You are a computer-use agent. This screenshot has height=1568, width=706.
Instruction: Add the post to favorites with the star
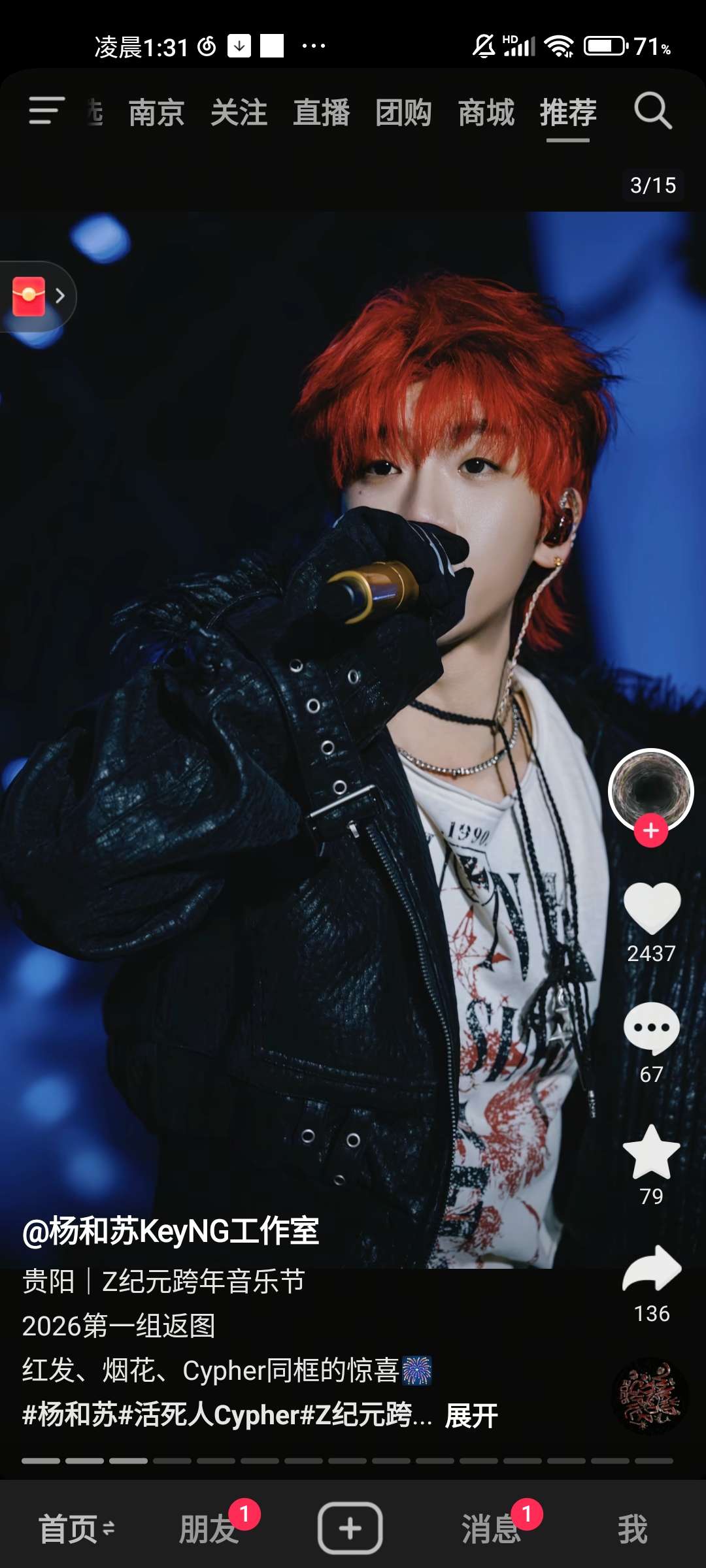tap(651, 1152)
